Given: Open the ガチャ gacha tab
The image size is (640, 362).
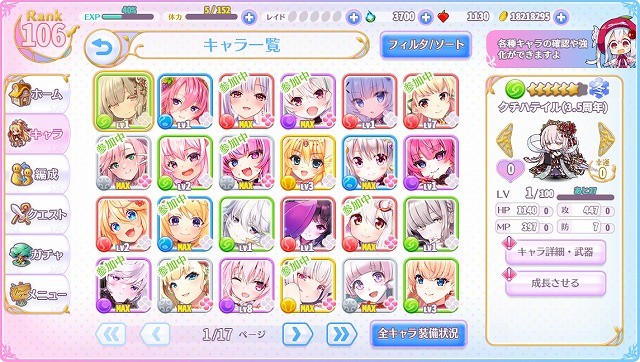Looking at the screenshot, I should click(x=38, y=254).
